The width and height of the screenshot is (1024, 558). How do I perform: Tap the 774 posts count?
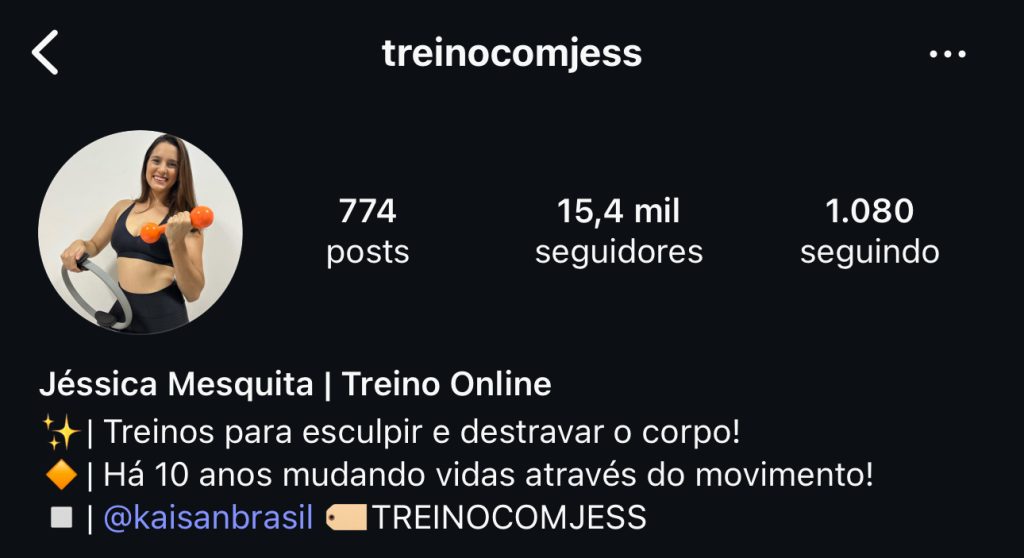(367, 231)
